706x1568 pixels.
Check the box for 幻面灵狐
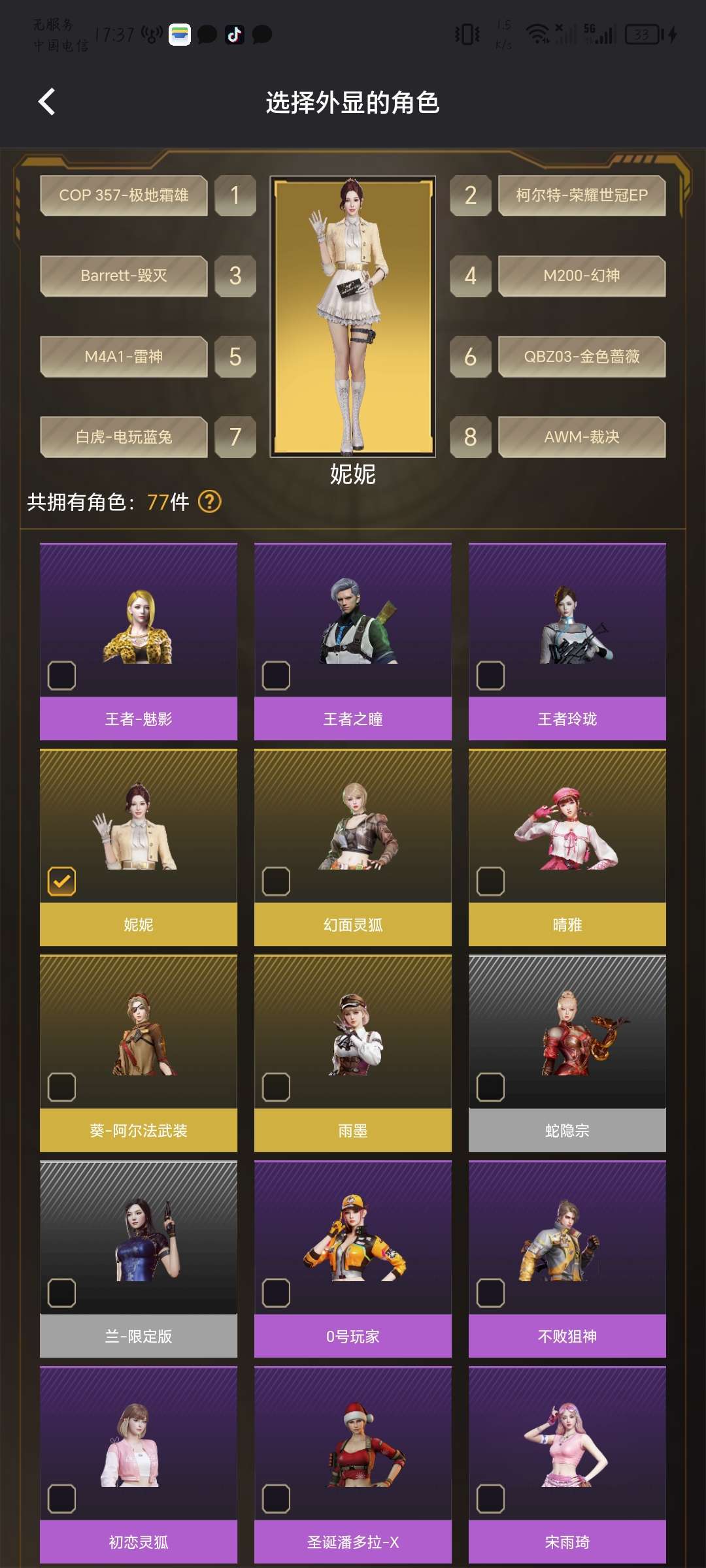tap(276, 881)
